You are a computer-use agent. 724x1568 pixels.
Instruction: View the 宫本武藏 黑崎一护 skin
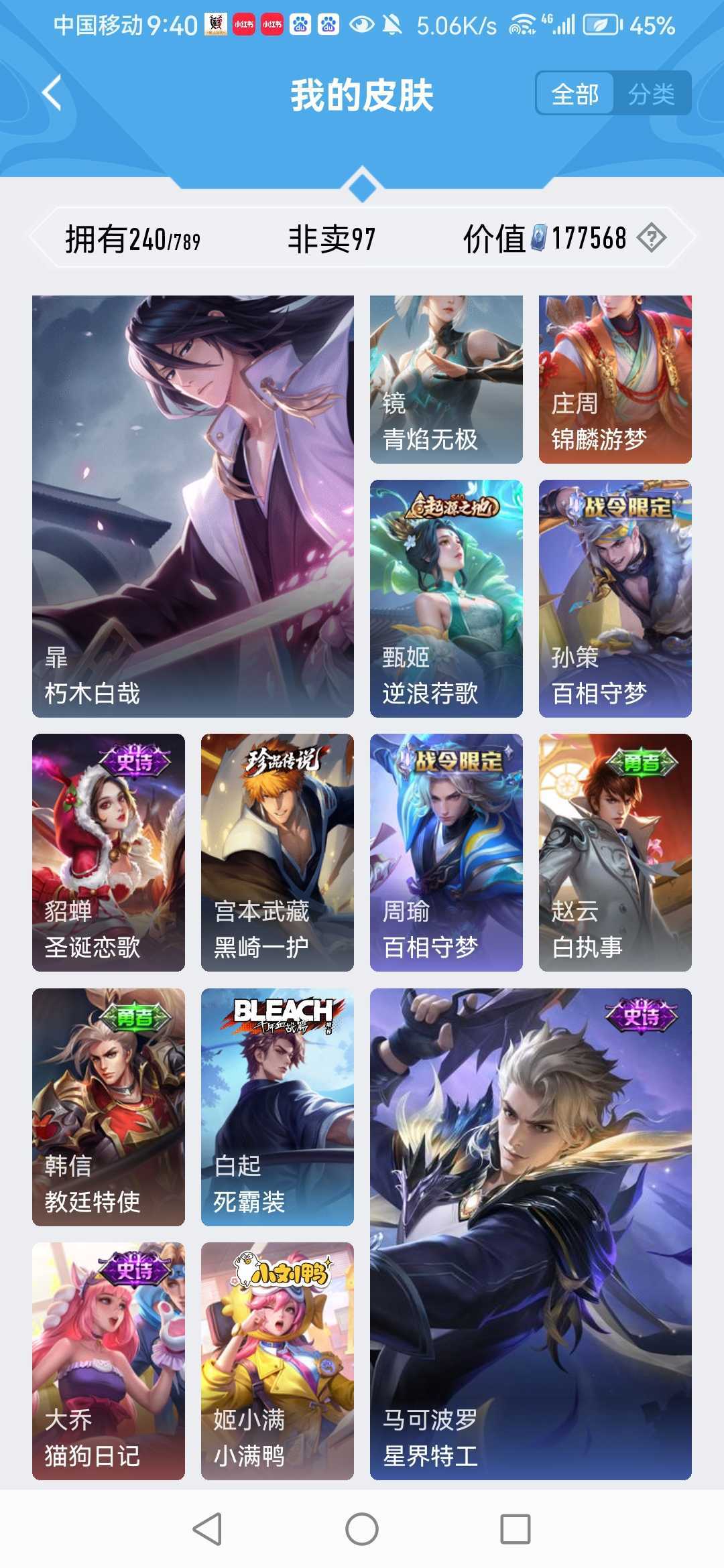click(278, 852)
